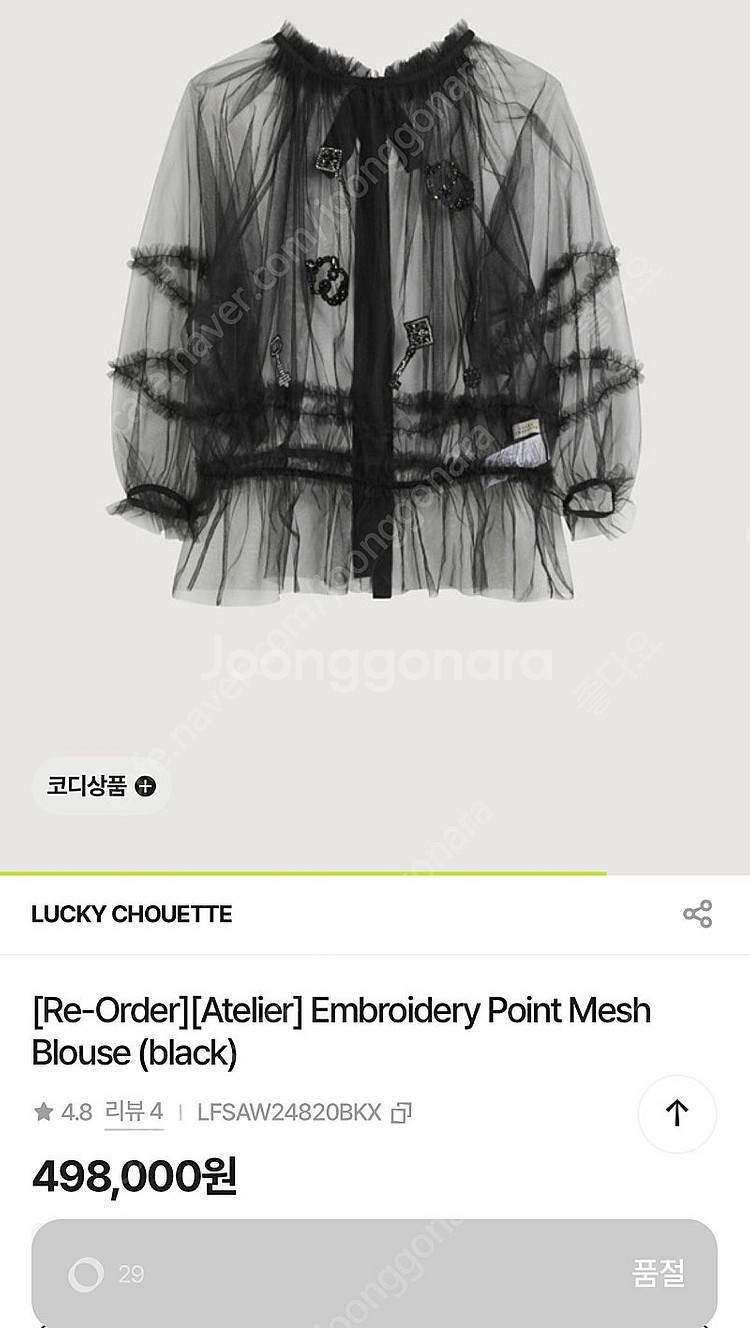Open the LUCKY CHOUETTE brand page
750x1328 pixels.
click(132, 914)
